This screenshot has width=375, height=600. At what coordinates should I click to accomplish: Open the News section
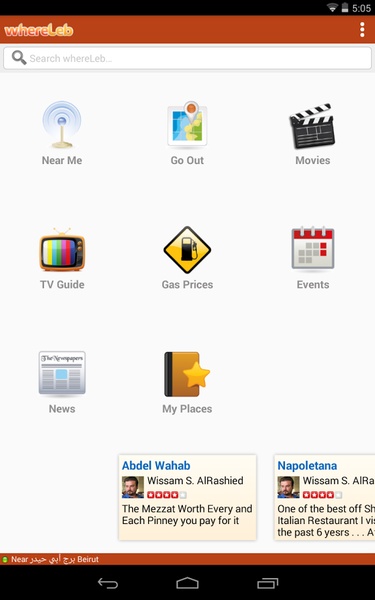point(62,382)
